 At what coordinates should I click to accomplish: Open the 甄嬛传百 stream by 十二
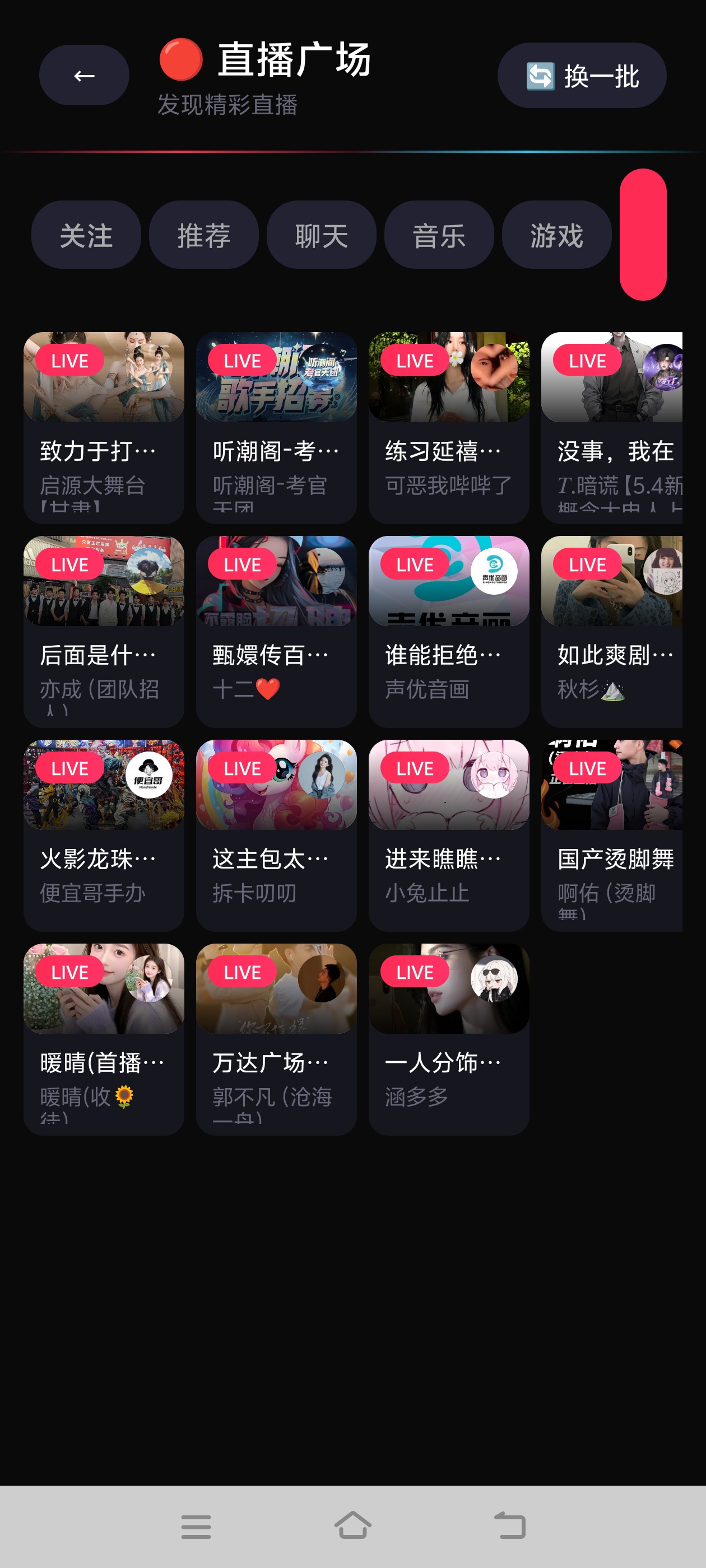tap(276, 631)
